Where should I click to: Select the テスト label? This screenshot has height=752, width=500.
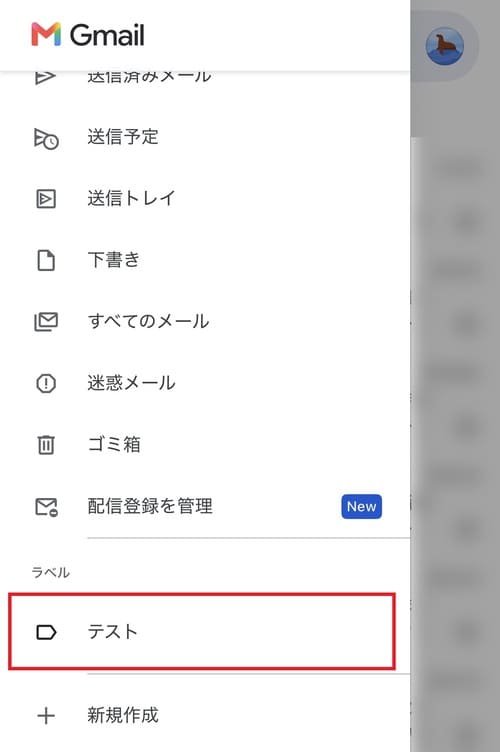(x=202, y=632)
